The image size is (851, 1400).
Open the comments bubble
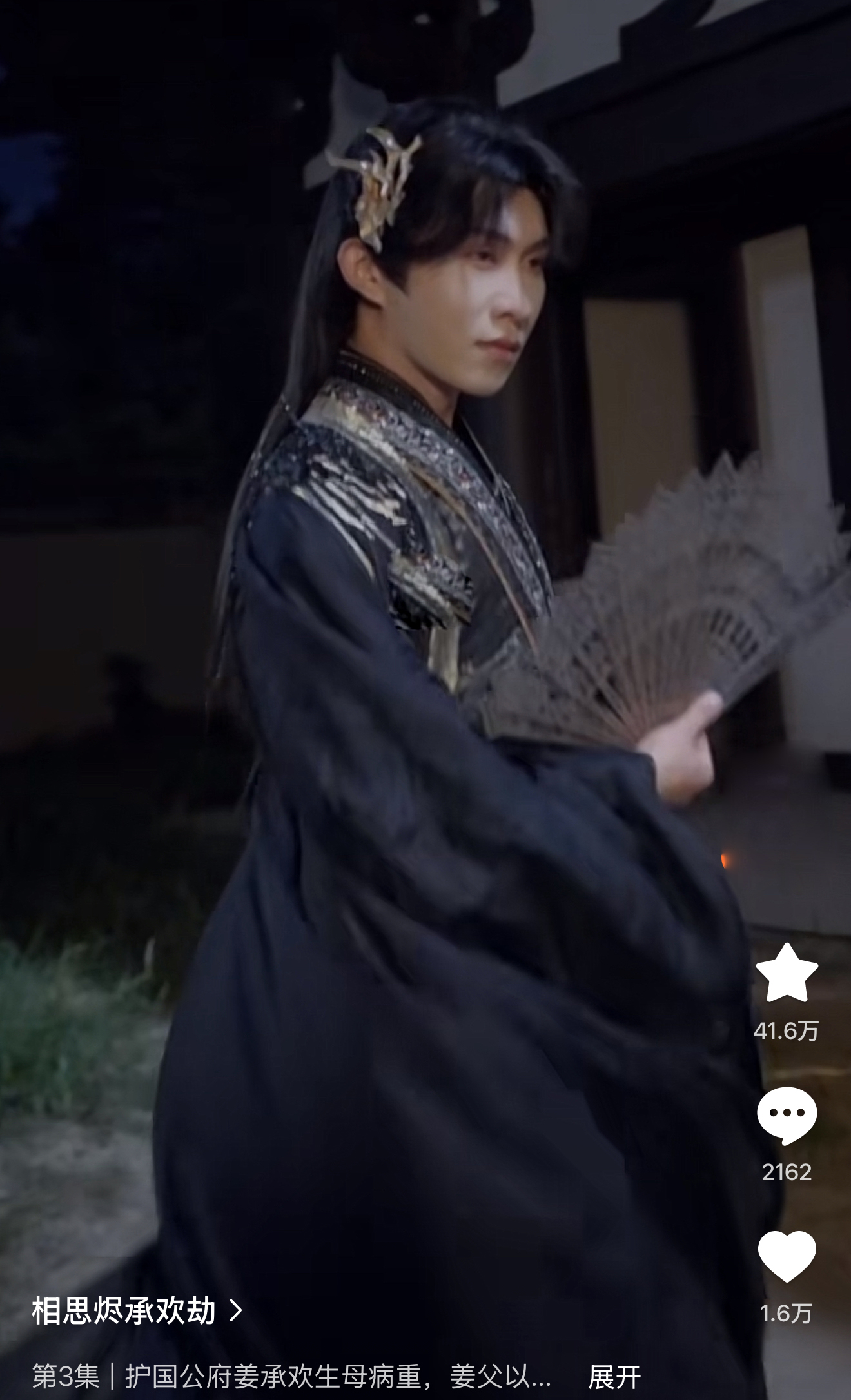(786, 1115)
